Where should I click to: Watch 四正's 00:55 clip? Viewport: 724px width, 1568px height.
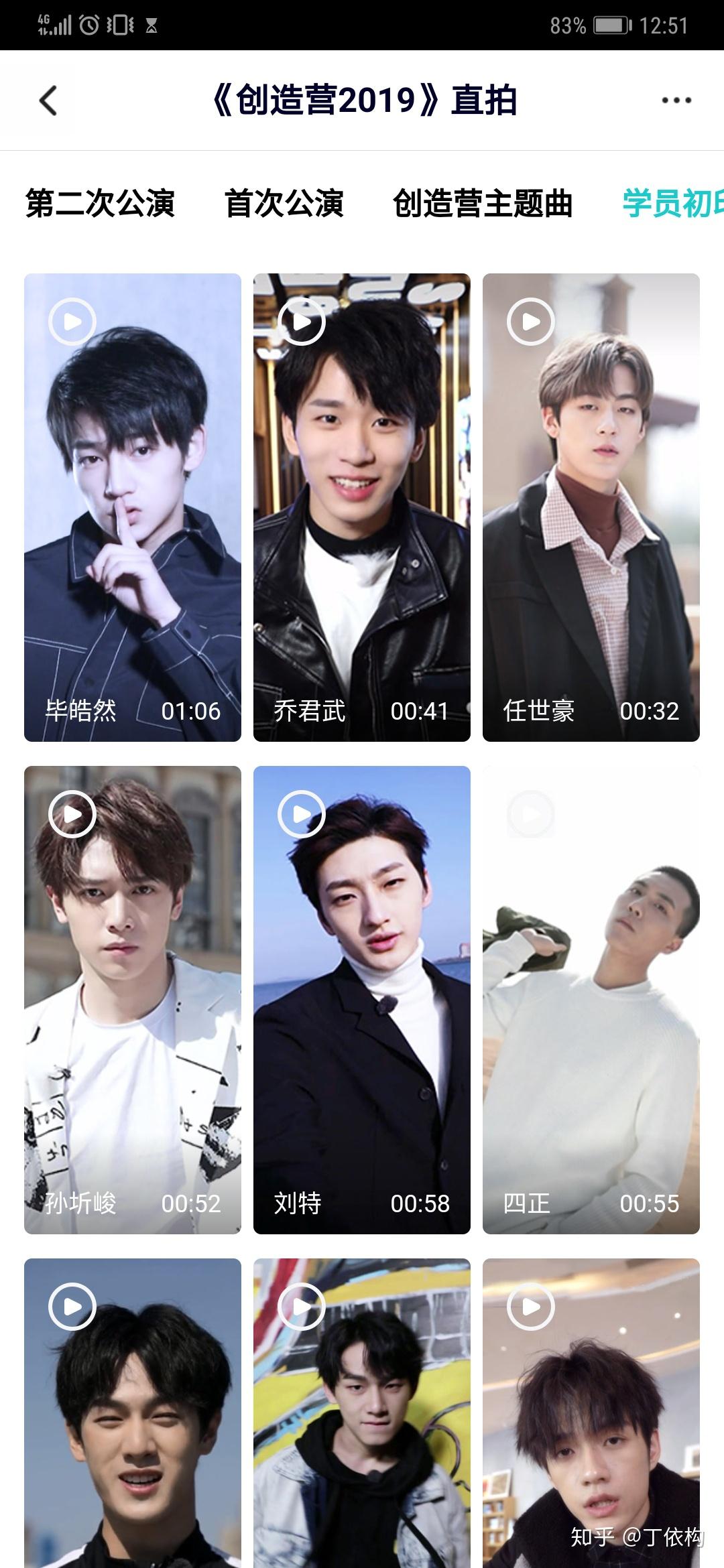[x=591, y=999]
